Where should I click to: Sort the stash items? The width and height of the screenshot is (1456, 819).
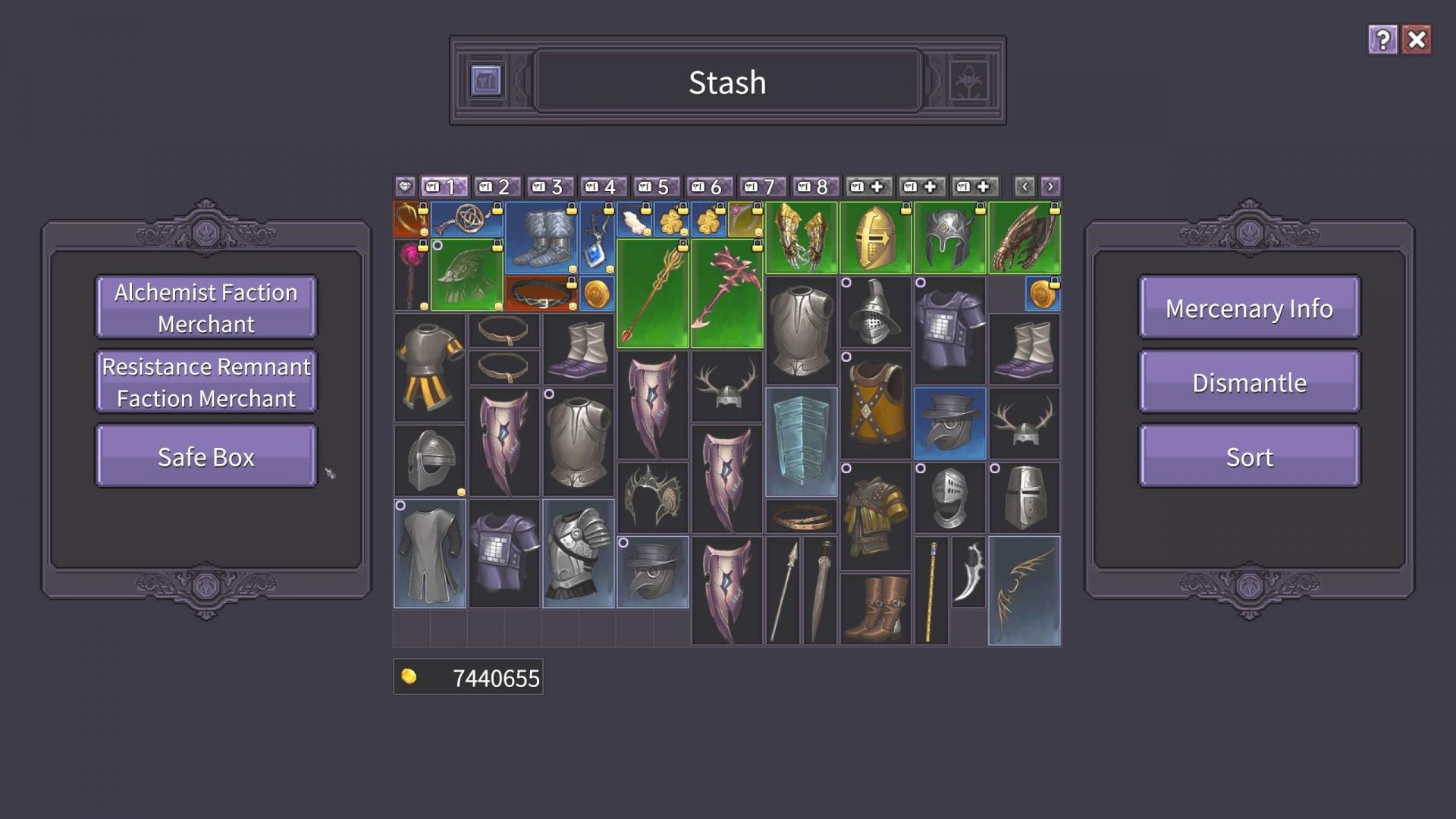point(1249,457)
